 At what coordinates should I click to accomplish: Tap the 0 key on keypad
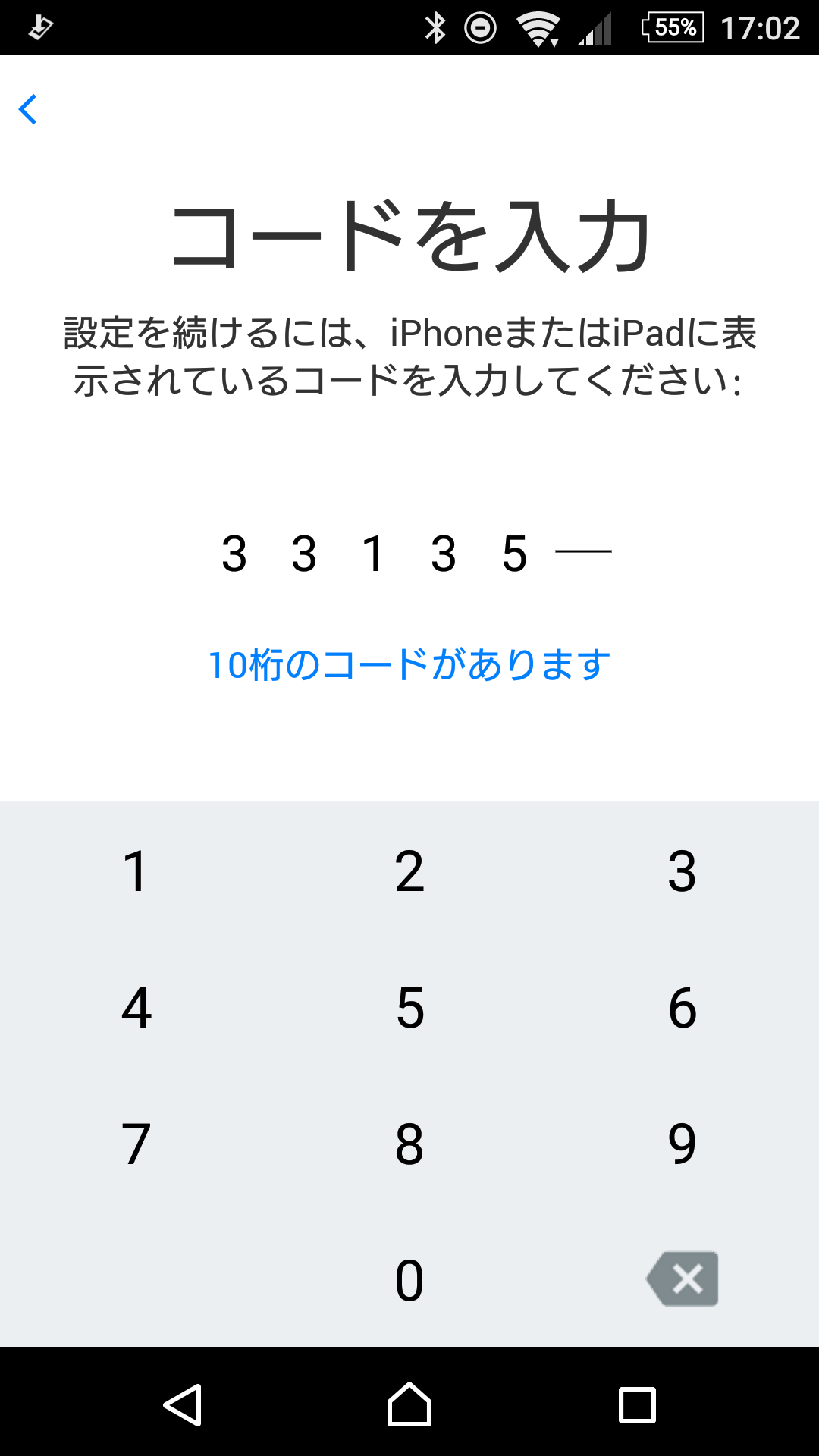click(x=409, y=1280)
